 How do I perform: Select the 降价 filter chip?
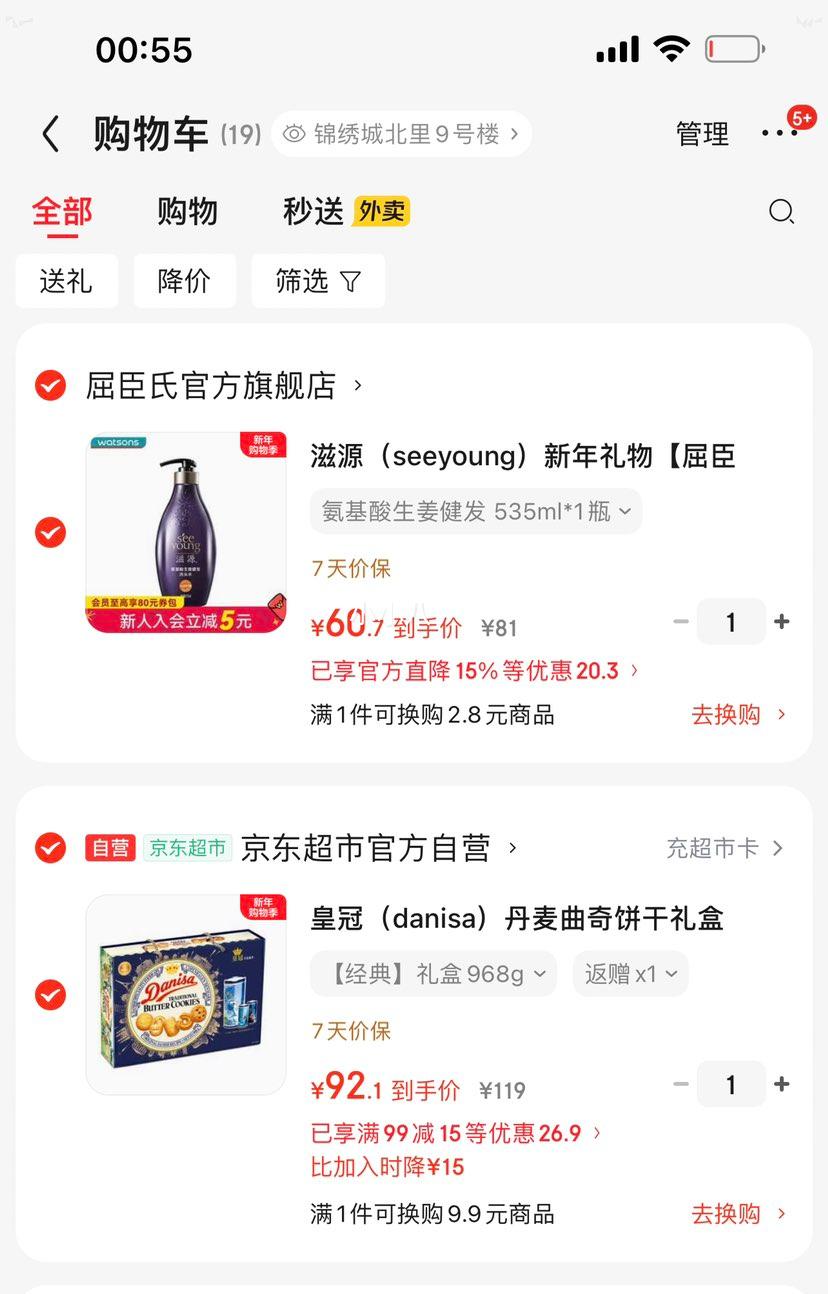[x=184, y=281]
